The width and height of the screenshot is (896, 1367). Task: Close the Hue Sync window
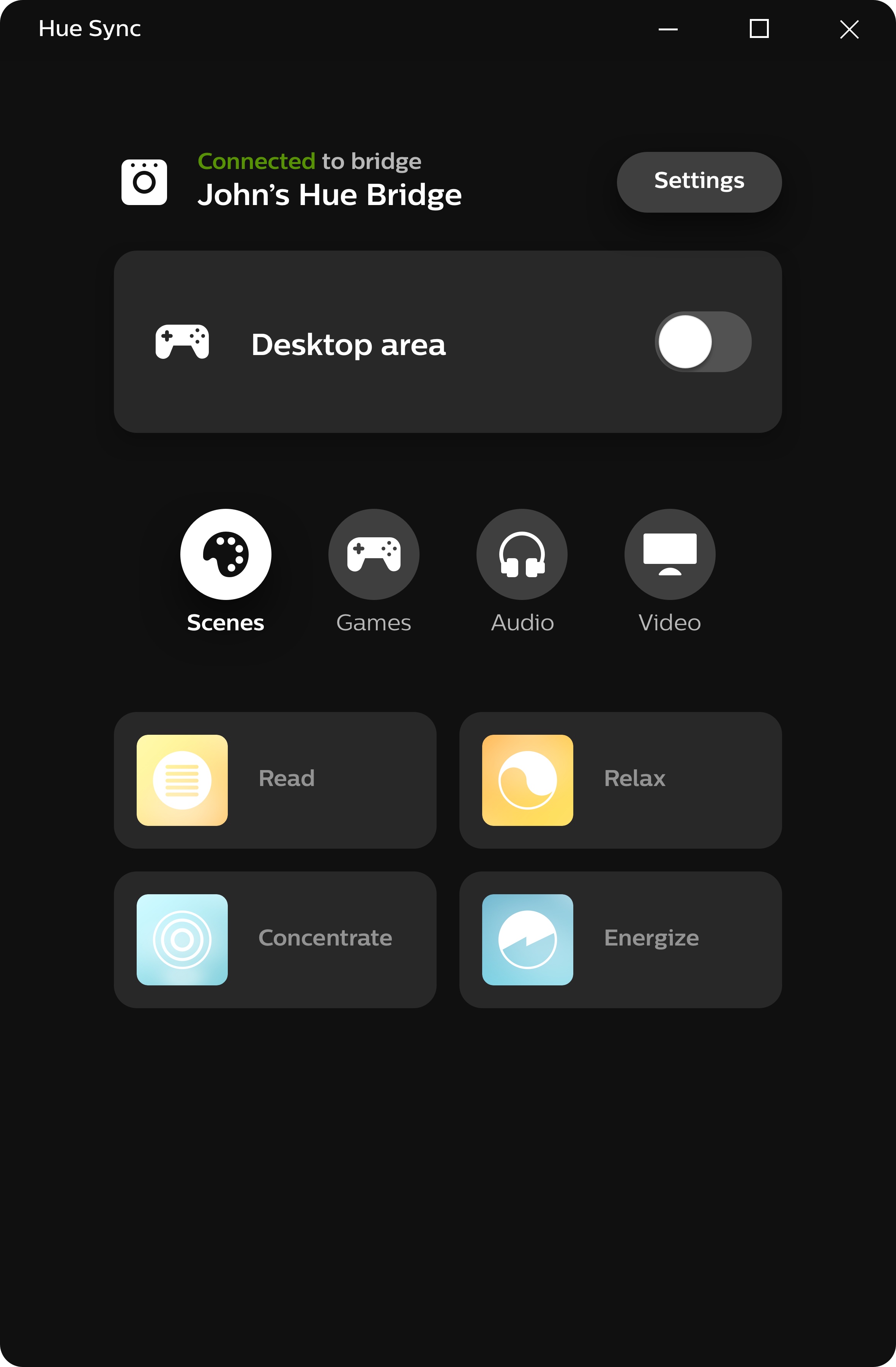click(x=849, y=29)
